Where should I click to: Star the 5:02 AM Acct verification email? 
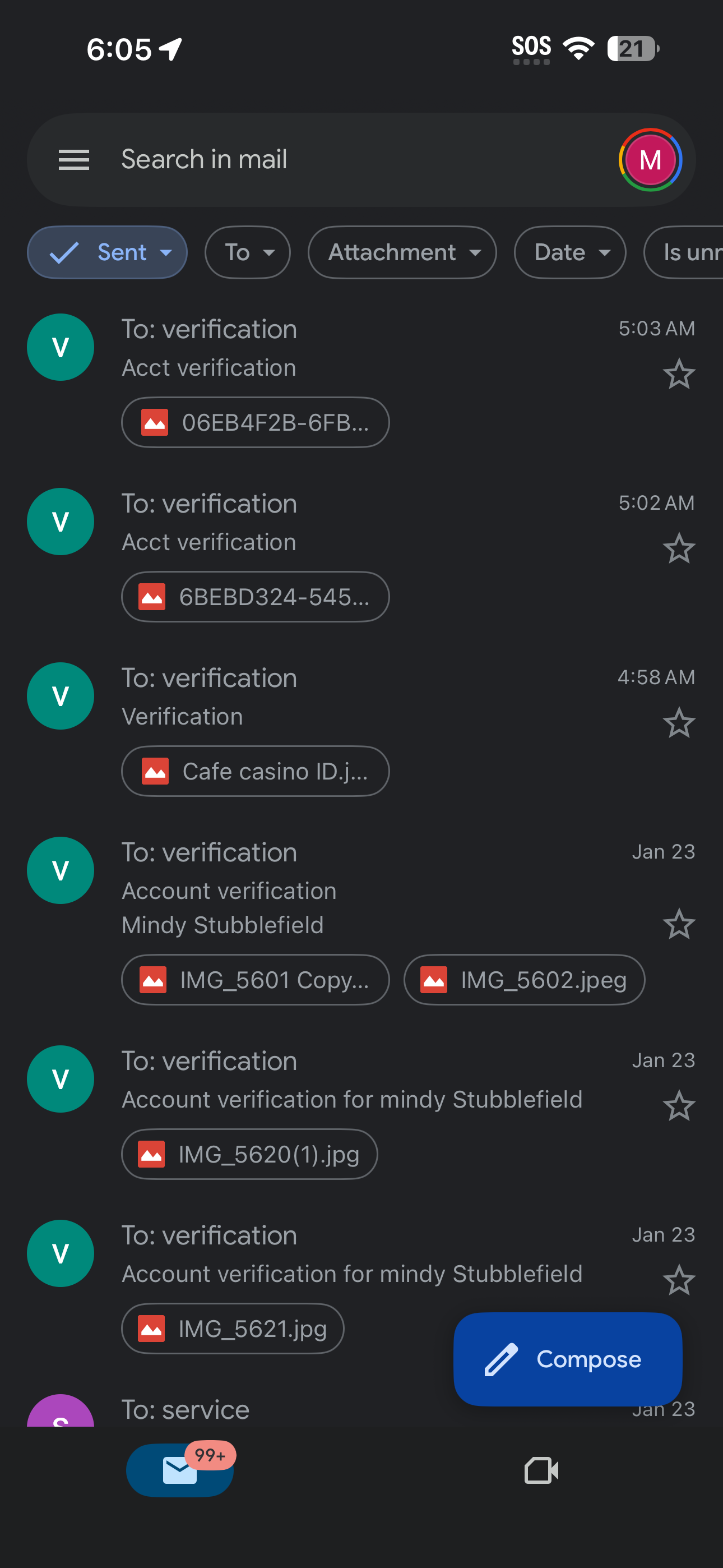coord(679,549)
